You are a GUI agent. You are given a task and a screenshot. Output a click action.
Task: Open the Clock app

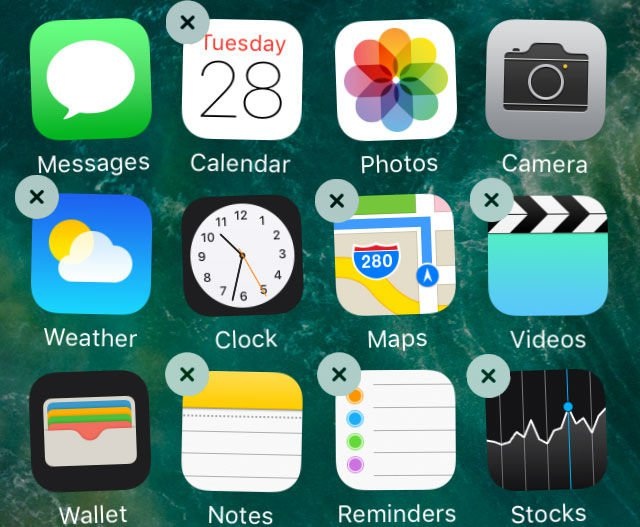[242, 256]
